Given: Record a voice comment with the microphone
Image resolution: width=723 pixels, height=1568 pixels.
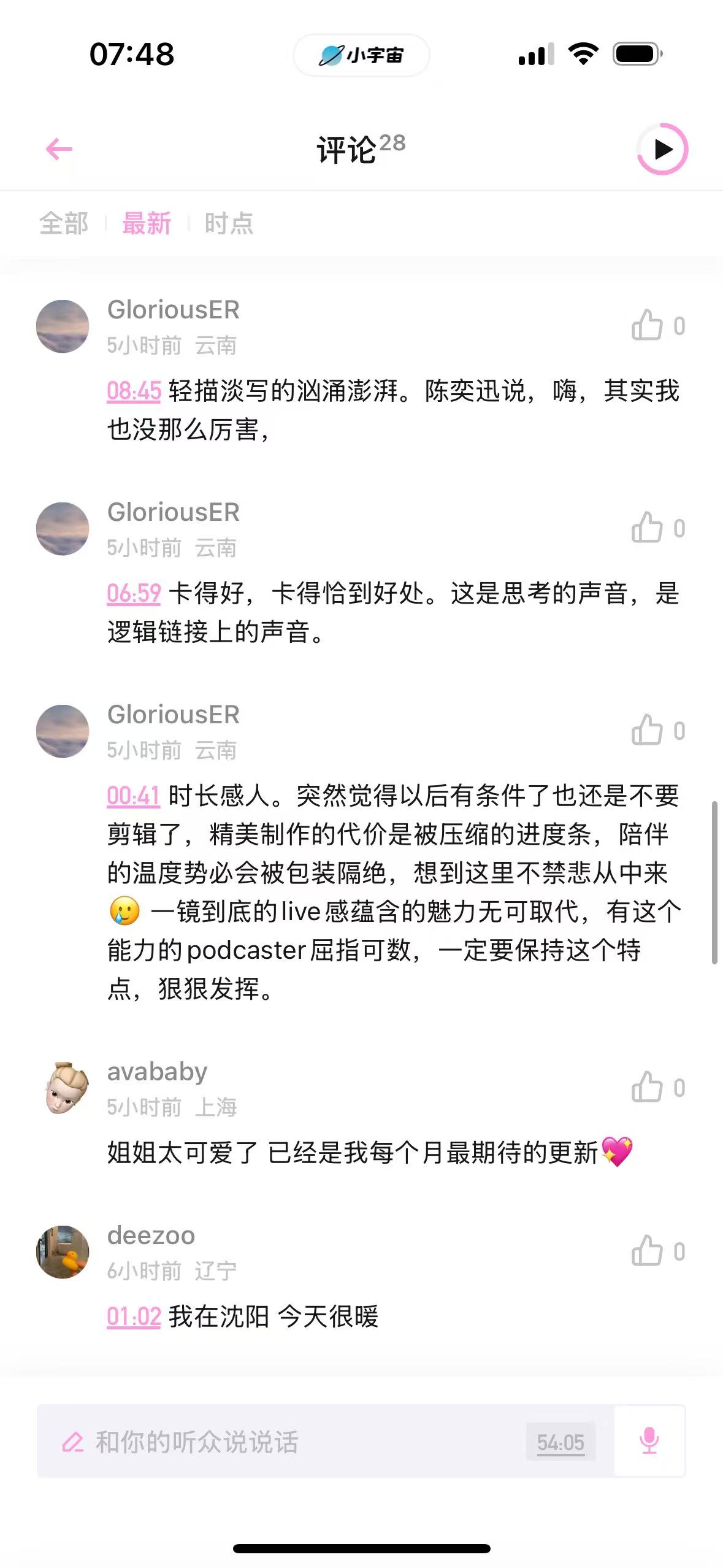Looking at the screenshot, I should click(649, 1441).
